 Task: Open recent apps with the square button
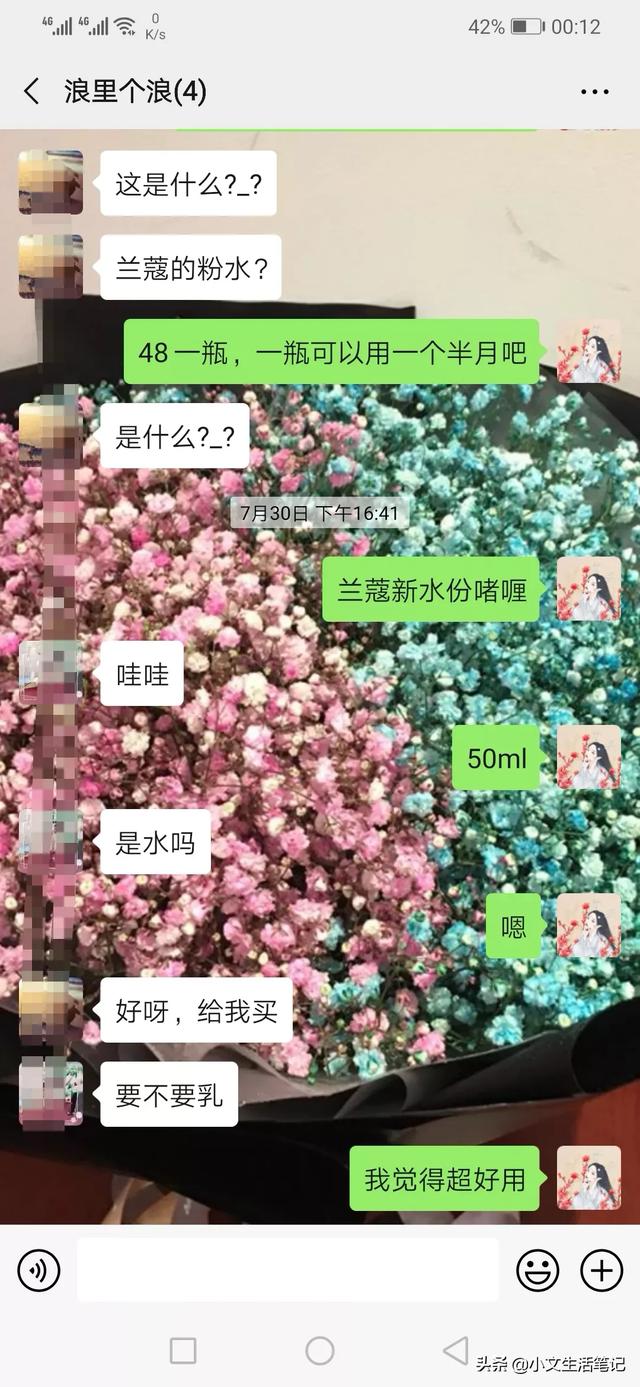point(183,1351)
